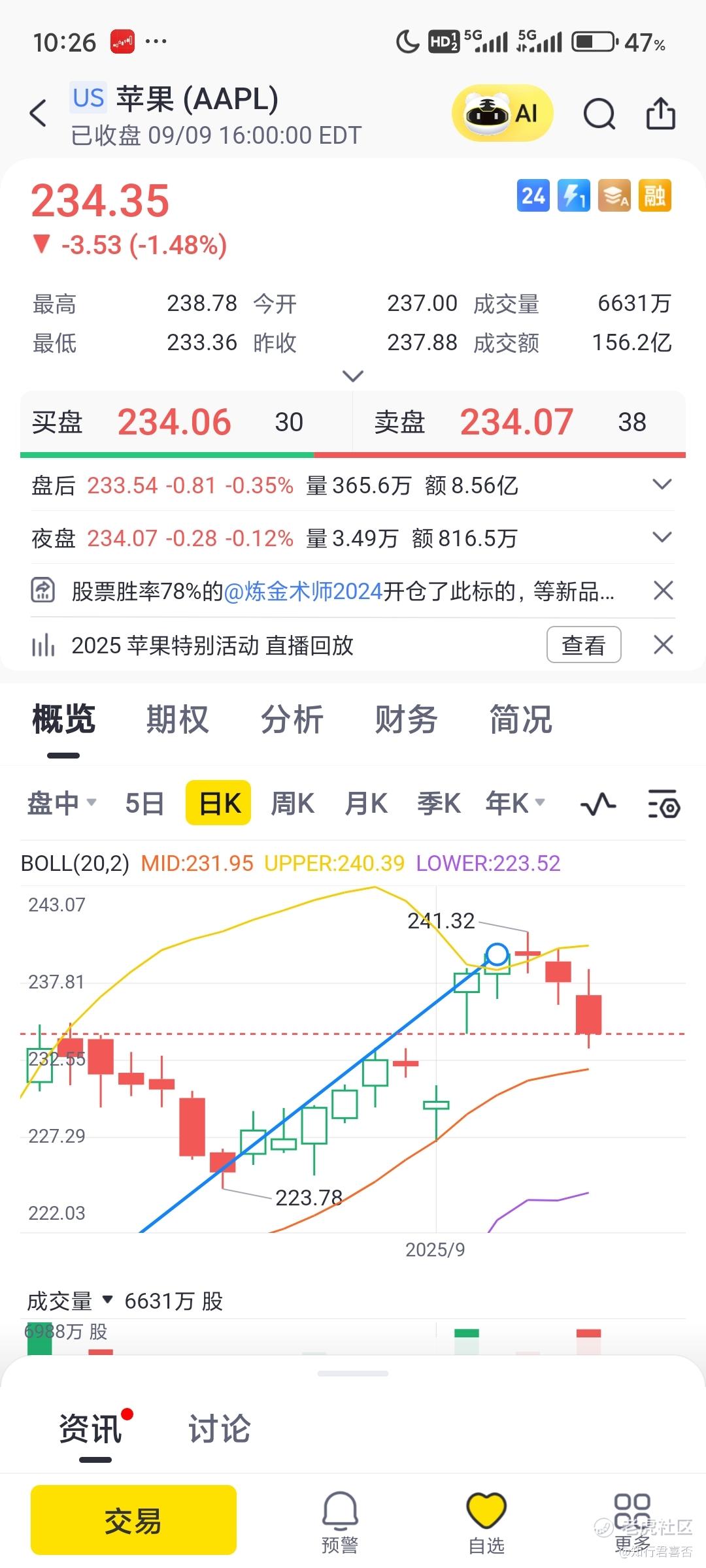
Task: Switch to the 讨论 section
Action: pos(219,1429)
